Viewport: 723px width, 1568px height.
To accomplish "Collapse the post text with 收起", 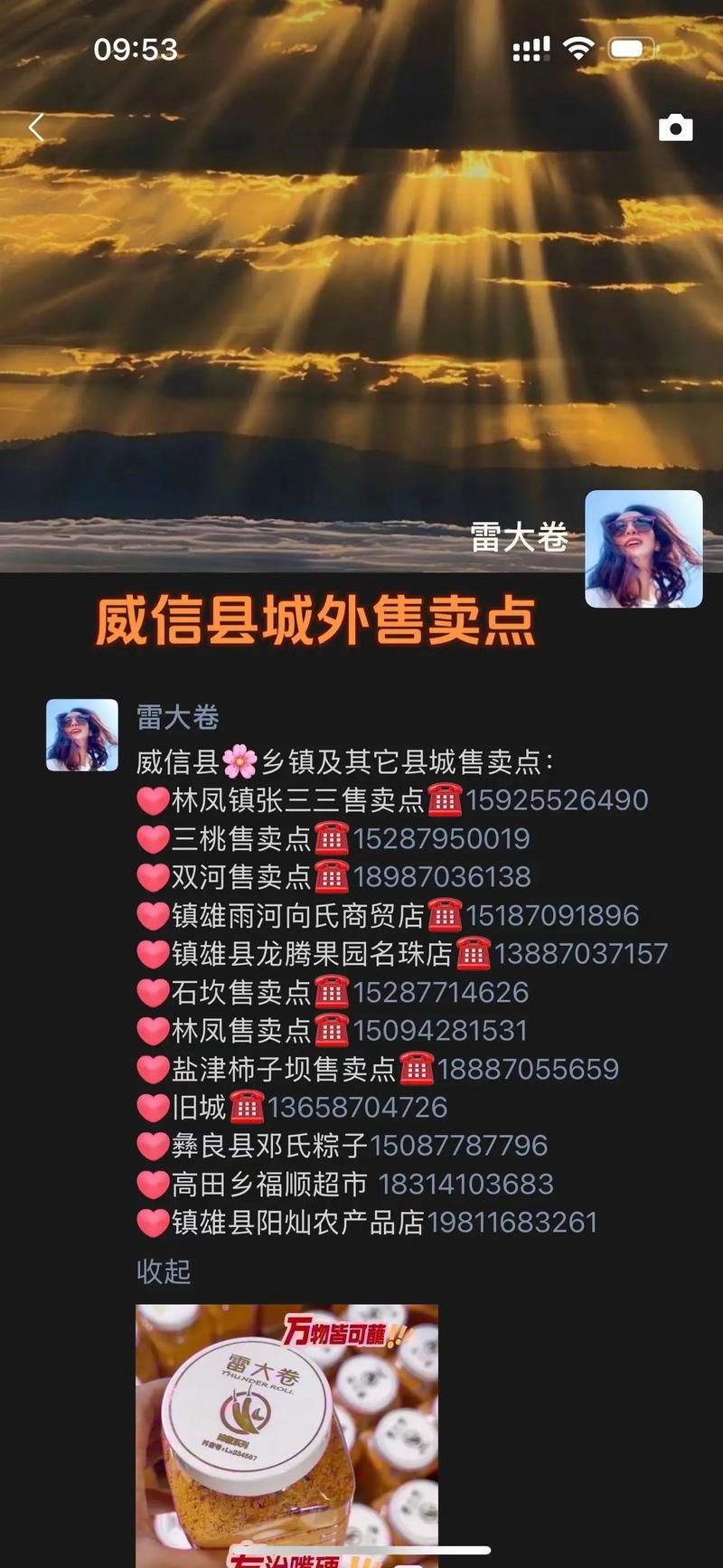I will (164, 1270).
